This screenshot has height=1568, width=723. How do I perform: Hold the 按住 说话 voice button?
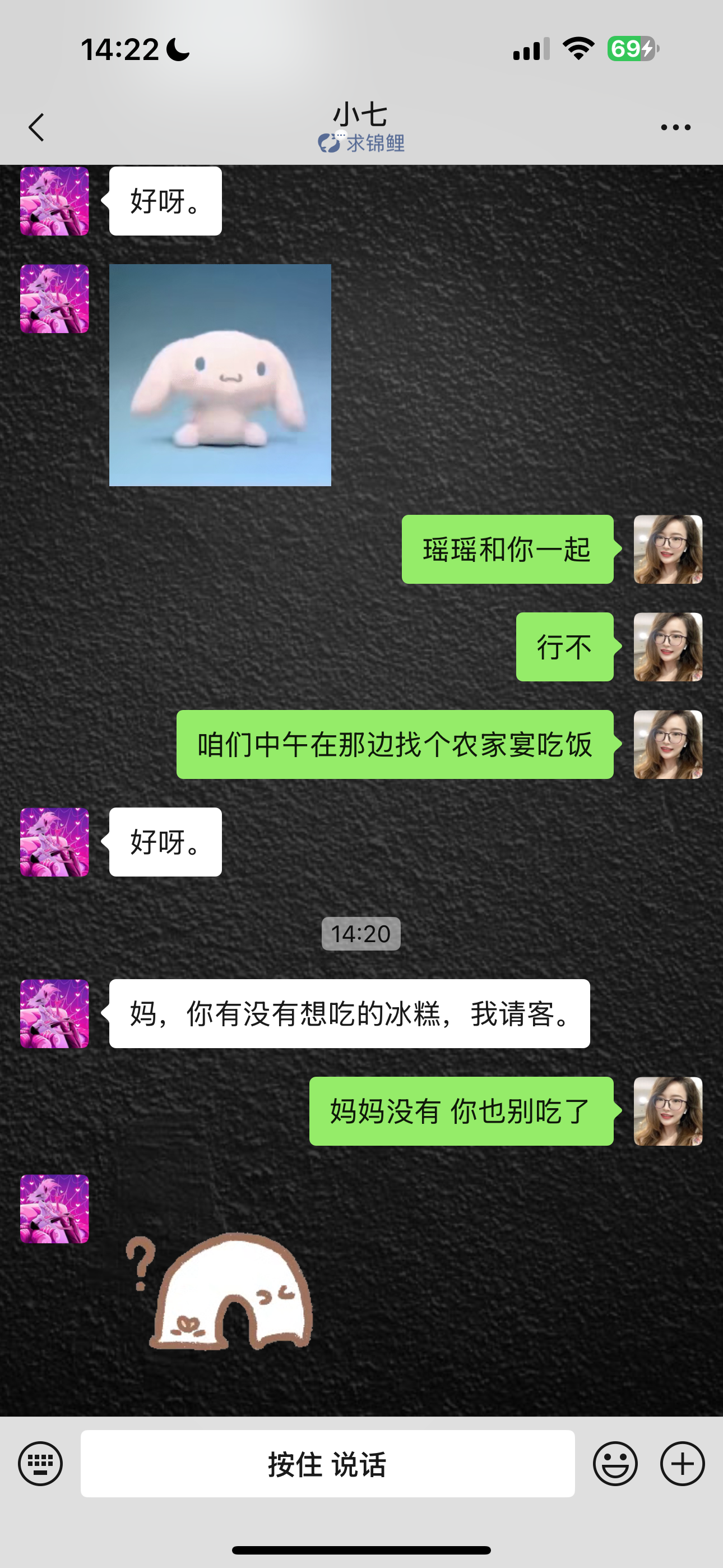click(x=327, y=1463)
